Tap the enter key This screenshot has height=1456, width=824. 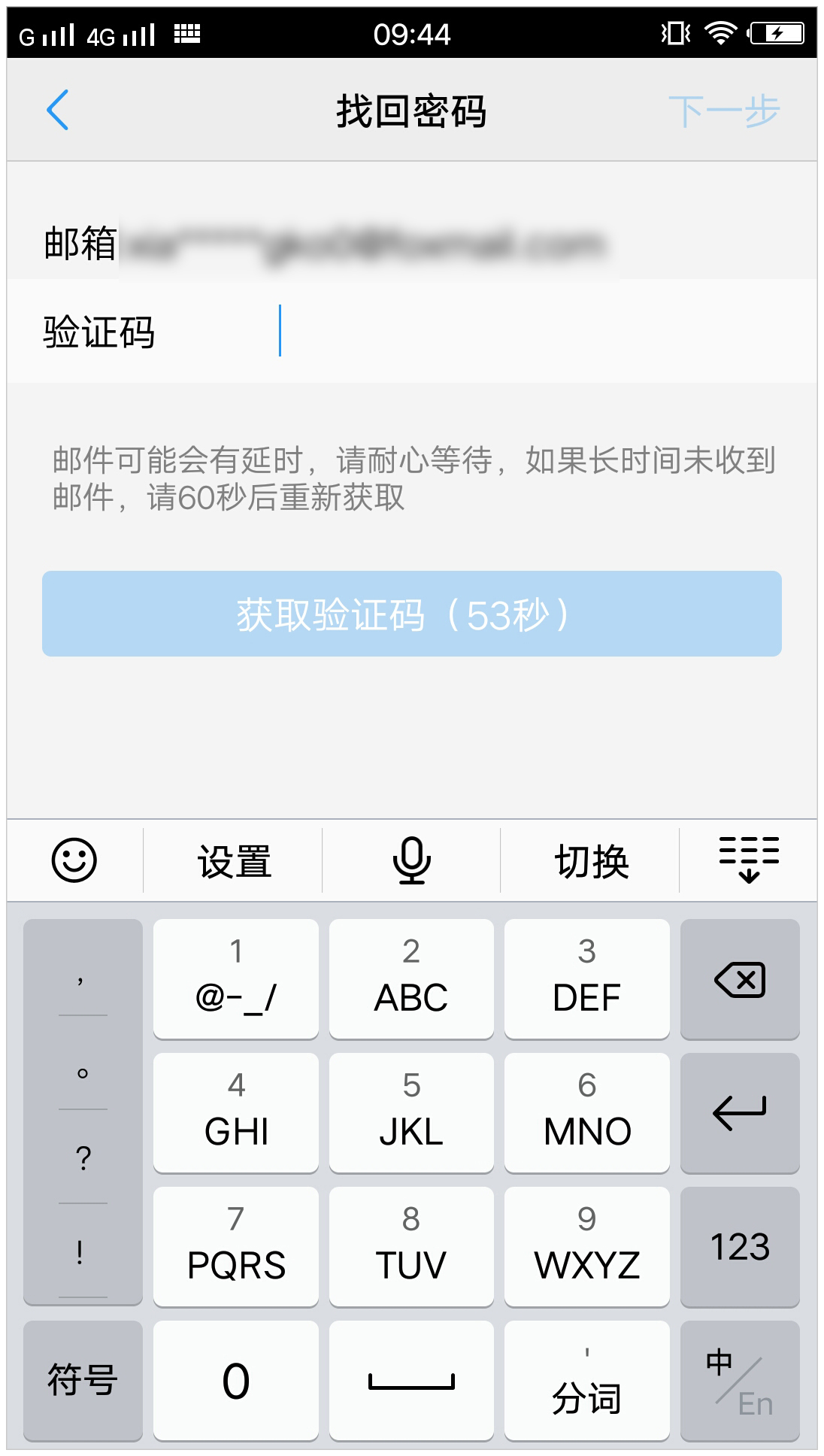(740, 1112)
